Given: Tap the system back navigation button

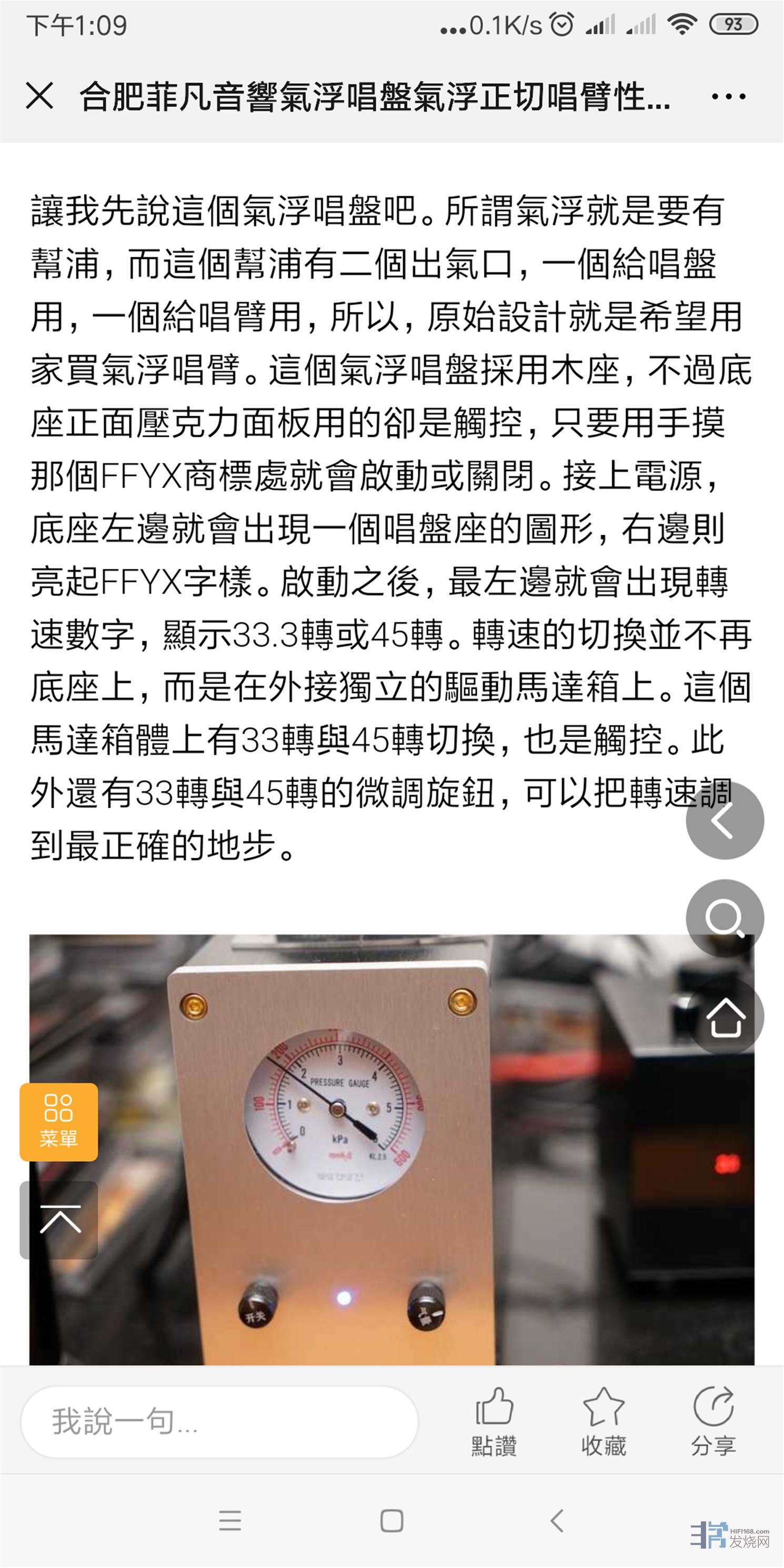Looking at the screenshot, I should 556,1520.
